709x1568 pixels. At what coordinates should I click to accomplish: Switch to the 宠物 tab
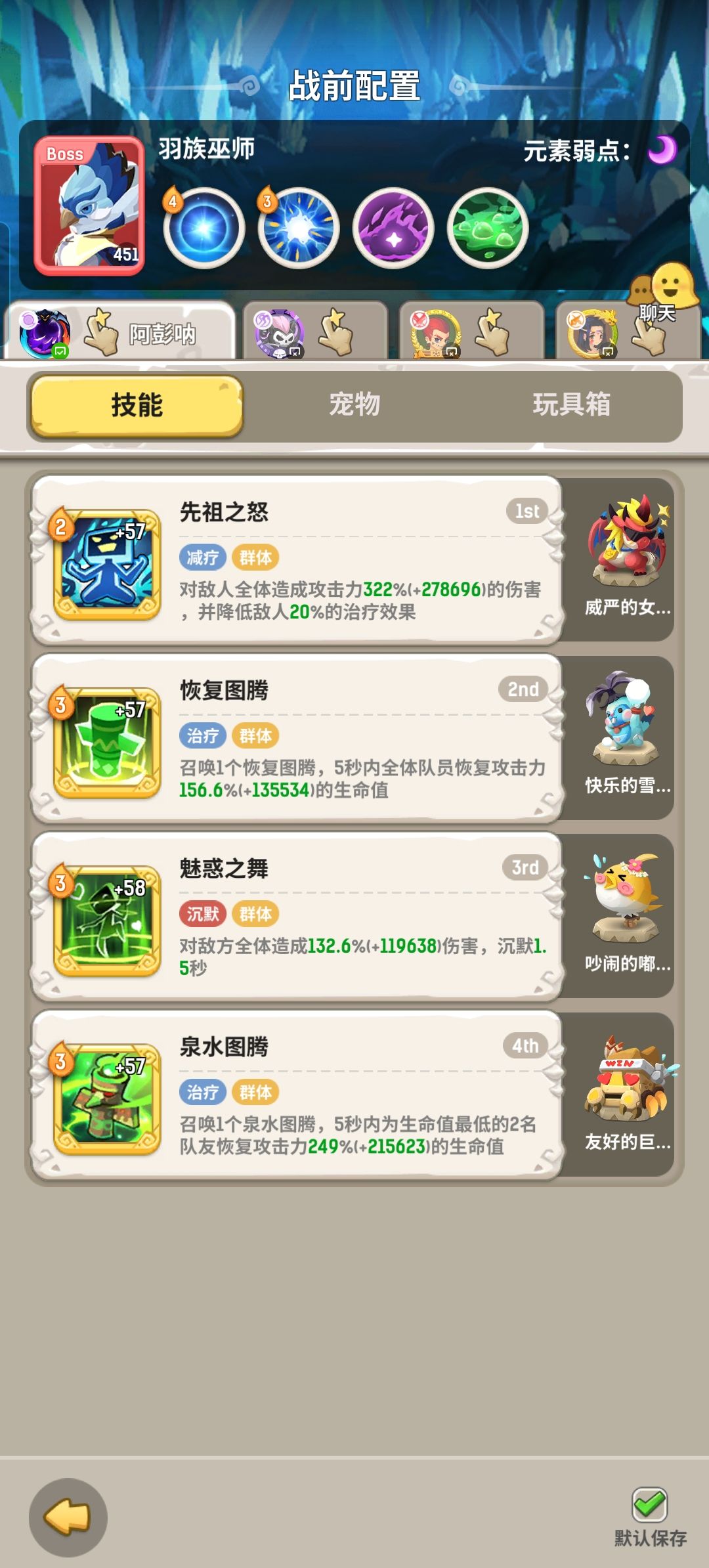[354, 406]
